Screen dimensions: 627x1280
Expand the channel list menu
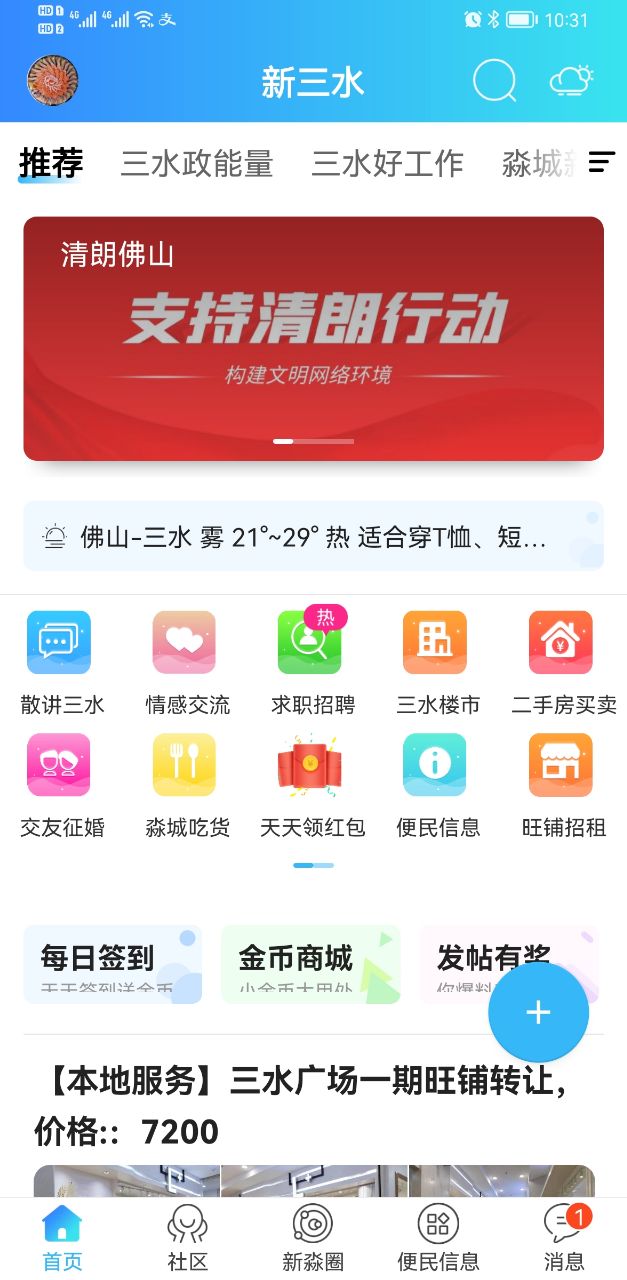(x=601, y=163)
